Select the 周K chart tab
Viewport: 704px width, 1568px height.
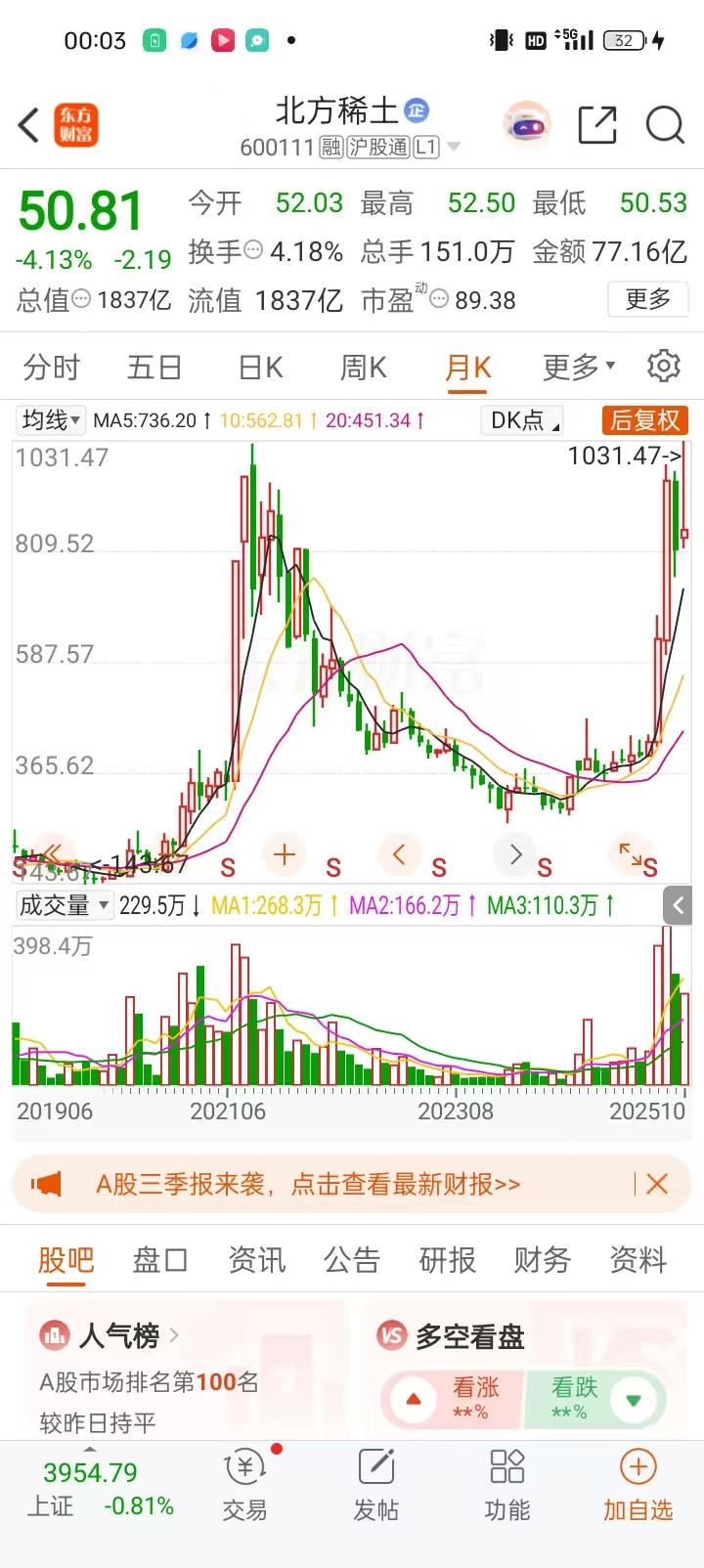363,368
